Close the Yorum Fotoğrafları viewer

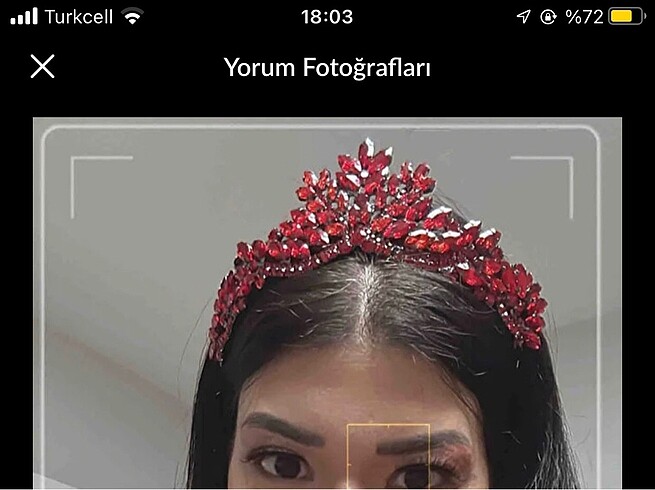coord(42,67)
